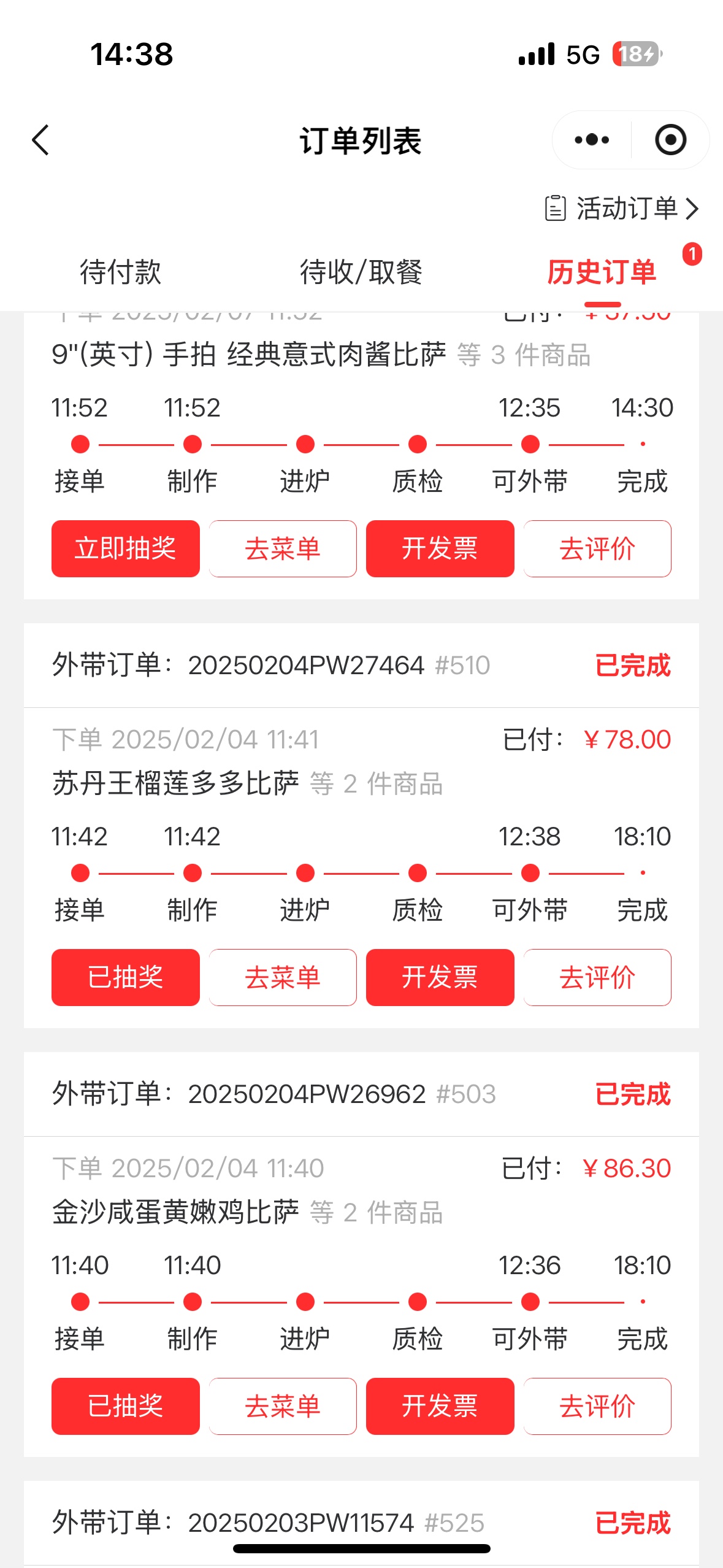Open 活动订单 link
The width and height of the screenshot is (723, 1568).
tap(622, 209)
